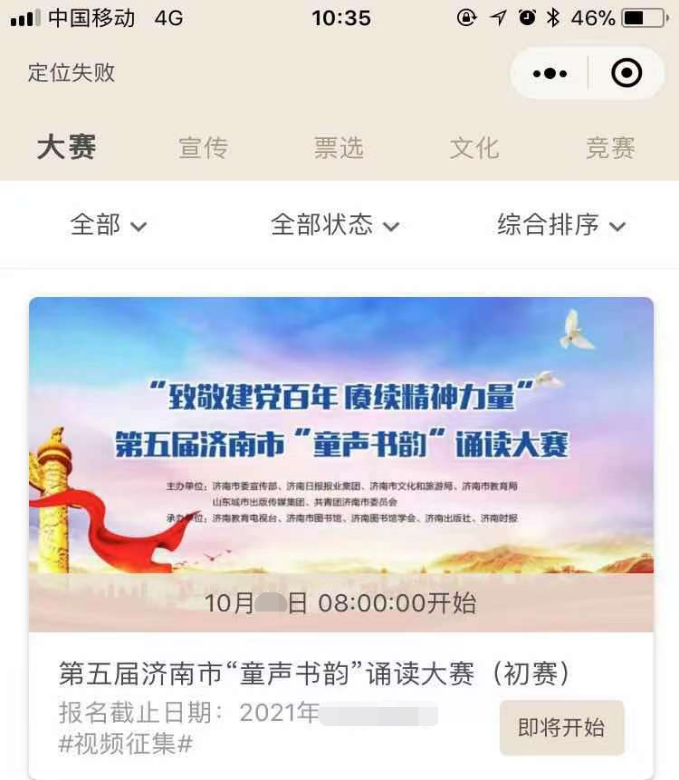Image resolution: width=679 pixels, height=780 pixels.
Task: Switch to the 票选 tab
Action: click(339, 148)
